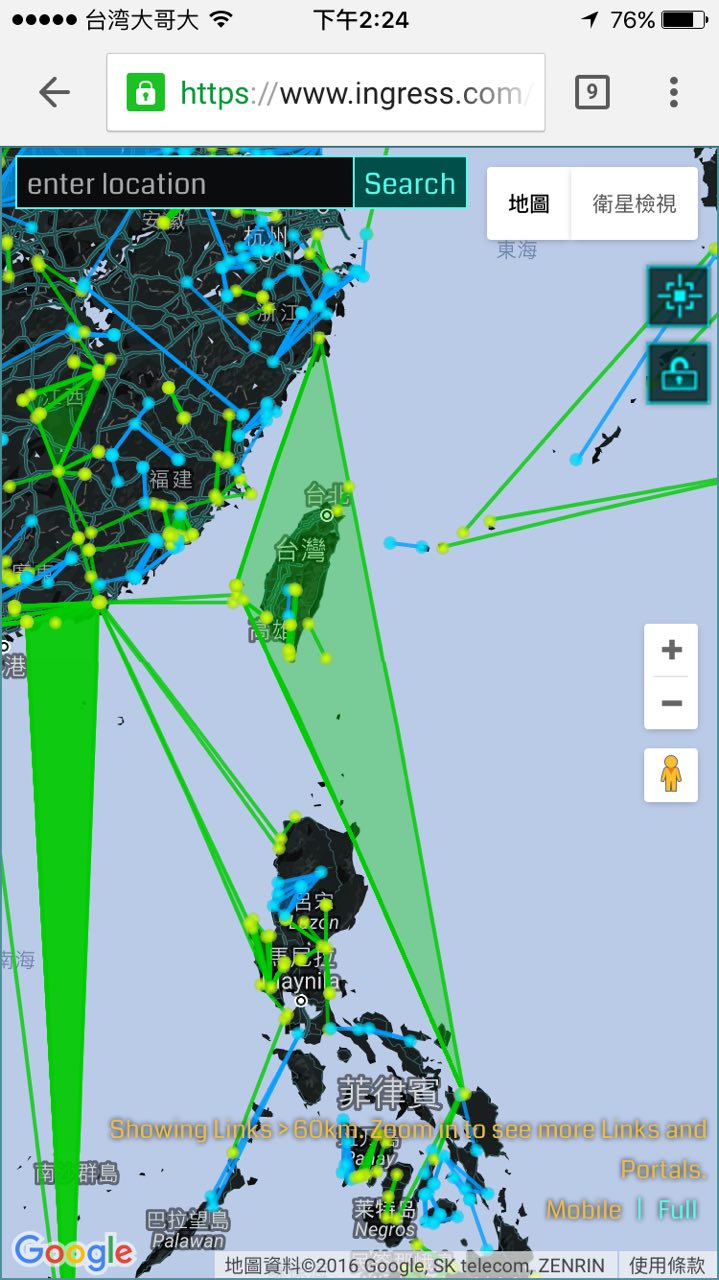Select the Street View pegman
The height and width of the screenshot is (1280, 719).
pos(671,775)
